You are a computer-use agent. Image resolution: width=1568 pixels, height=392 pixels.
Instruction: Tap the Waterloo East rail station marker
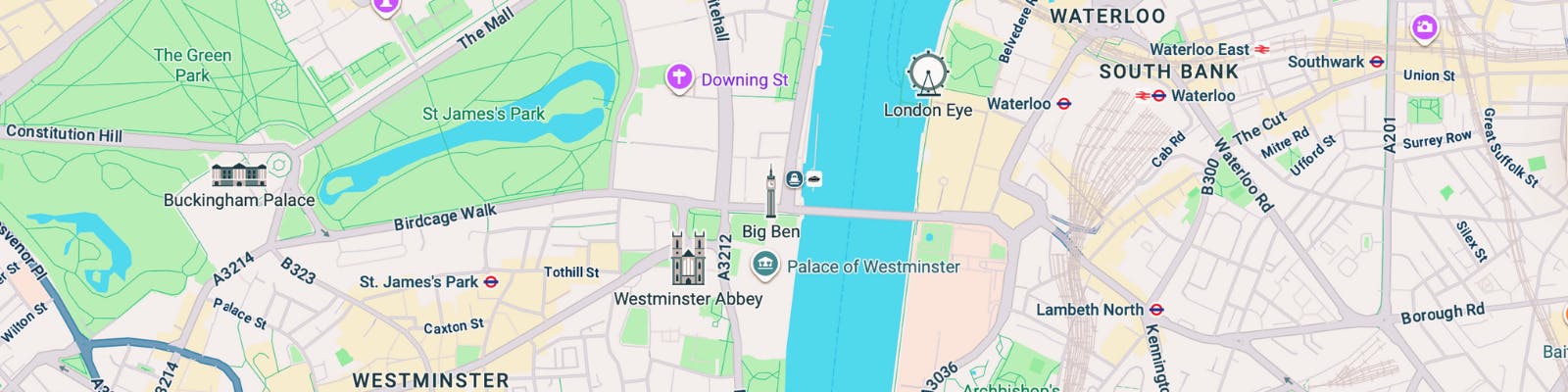(1262, 49)
